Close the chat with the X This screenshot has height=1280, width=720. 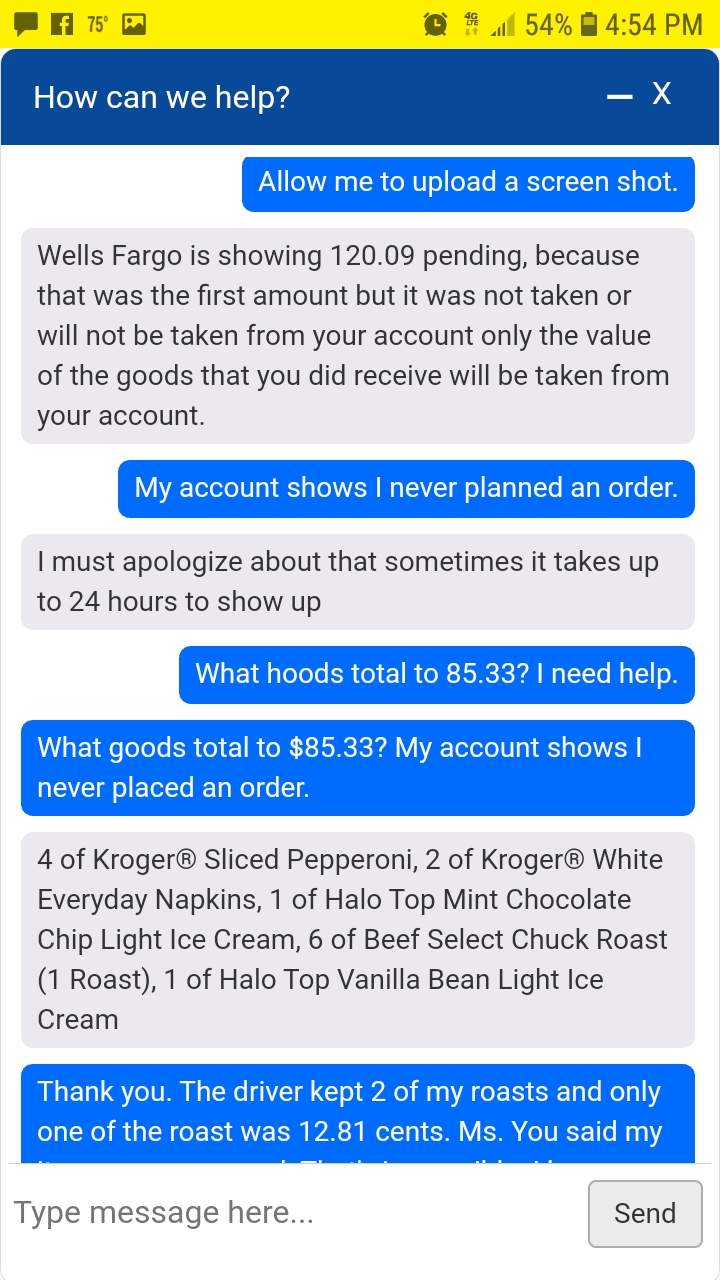[x=661, y=93]
